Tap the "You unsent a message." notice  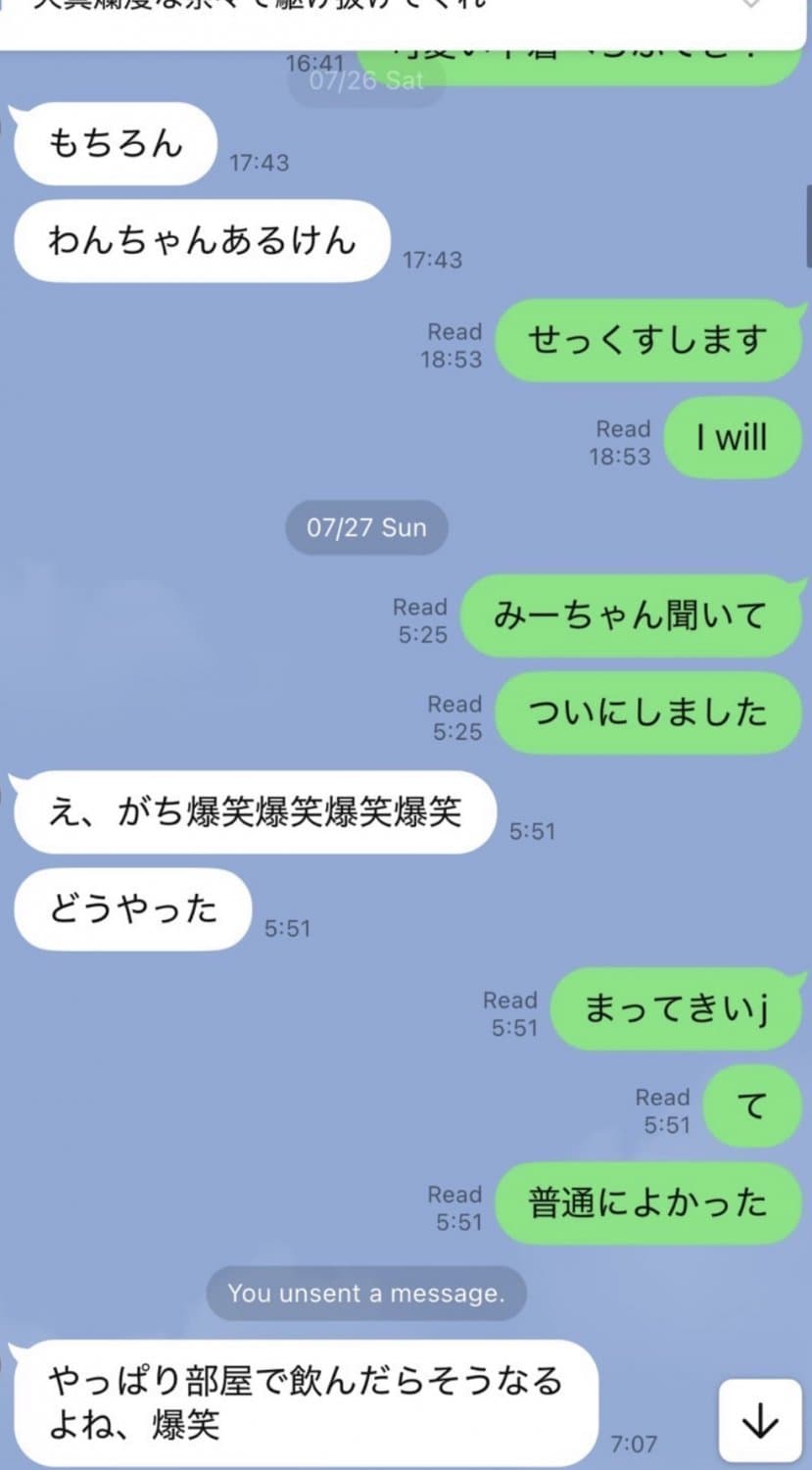click(366, 1294)
